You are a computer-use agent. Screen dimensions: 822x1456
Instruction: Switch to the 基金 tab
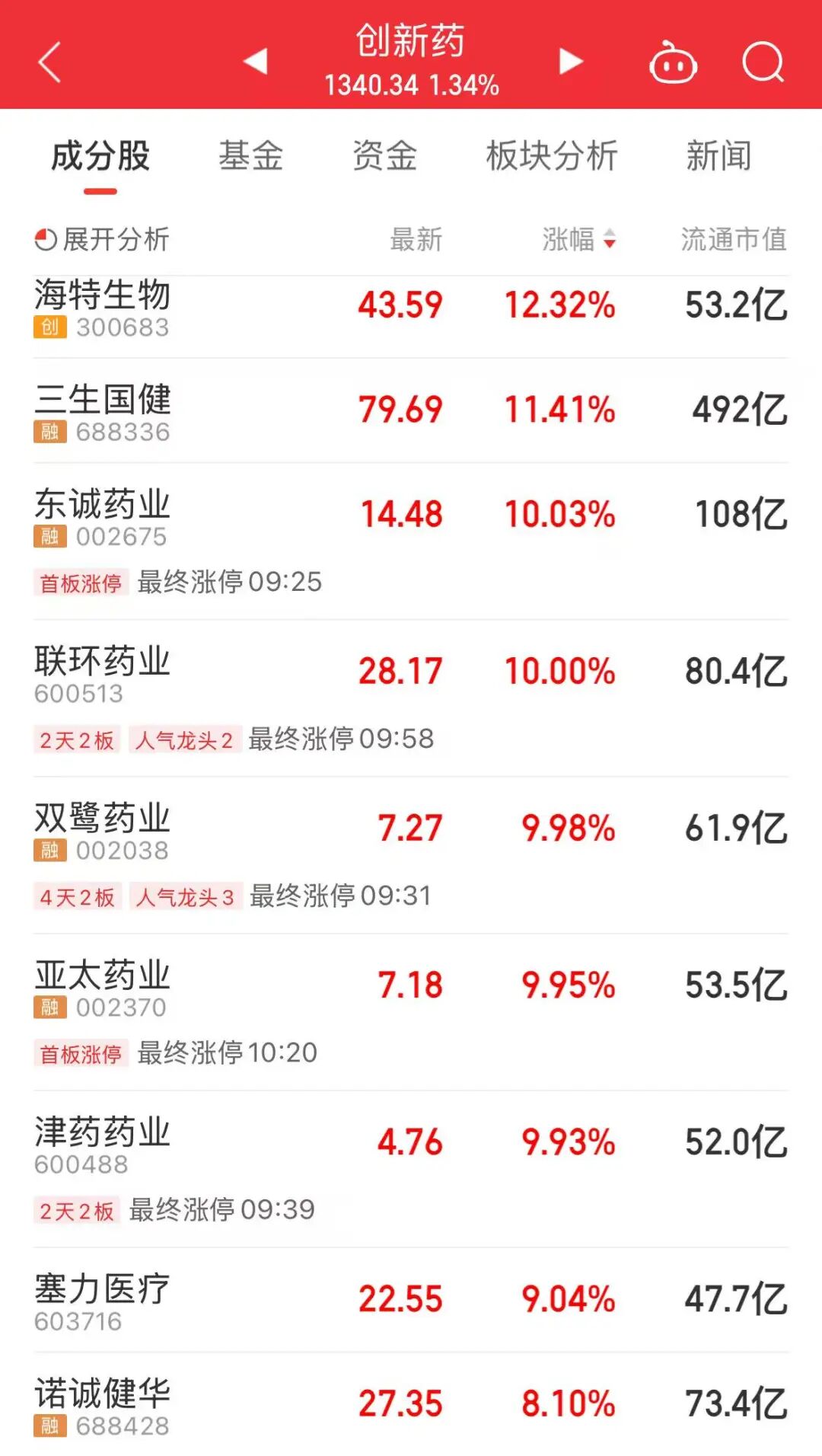tap(250, 156)
